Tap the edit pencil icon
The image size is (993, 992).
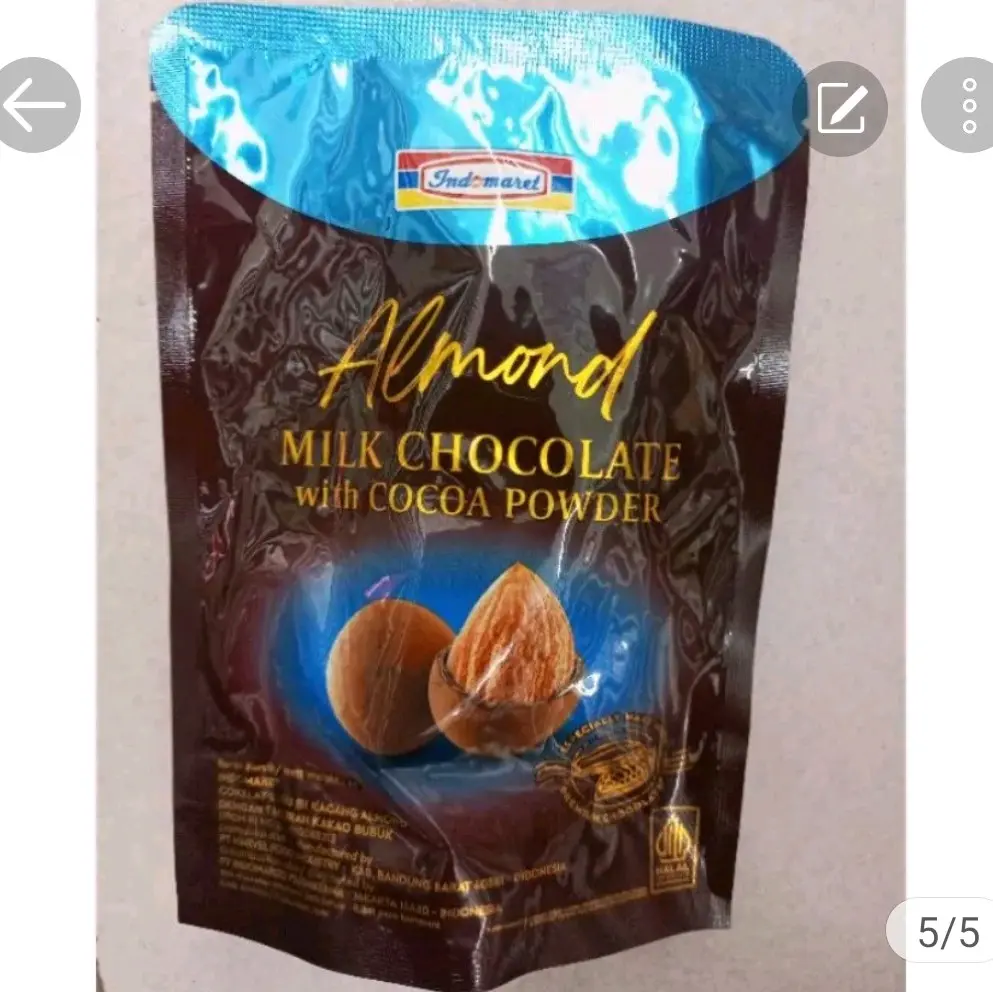click(840, 109)
